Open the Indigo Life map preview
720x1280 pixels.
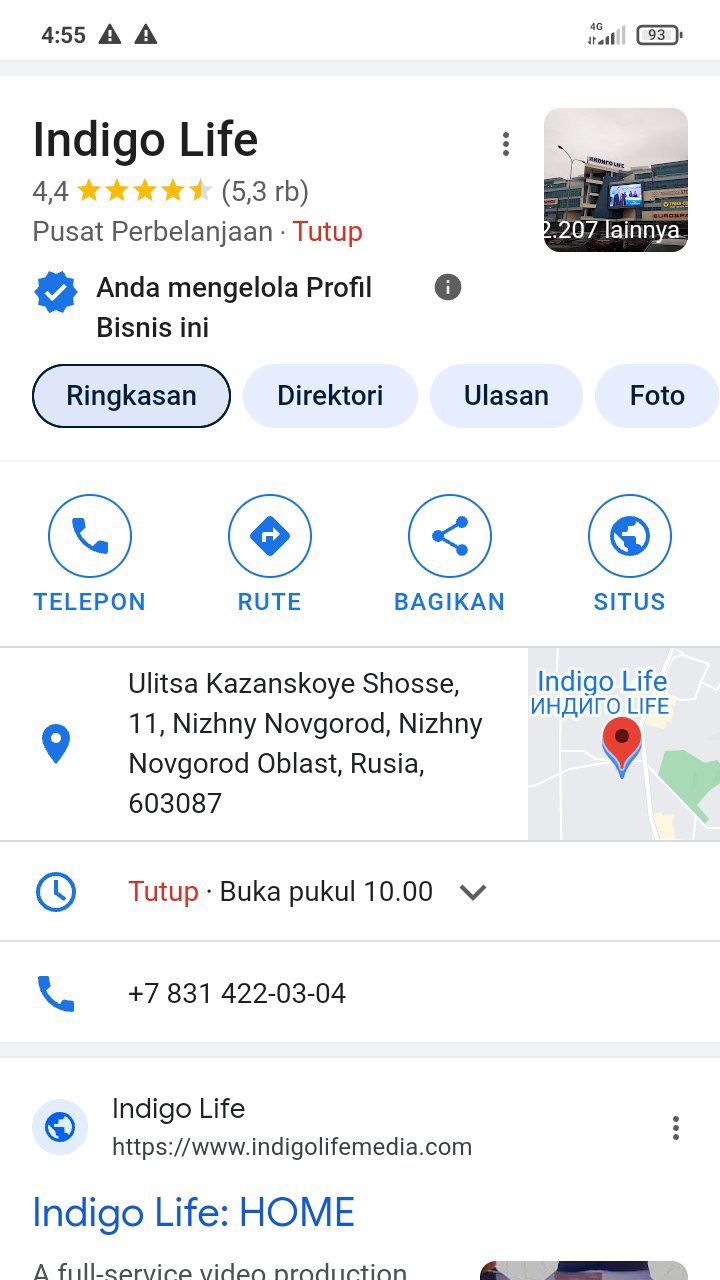pyautogui.click(x=623, y=743)
